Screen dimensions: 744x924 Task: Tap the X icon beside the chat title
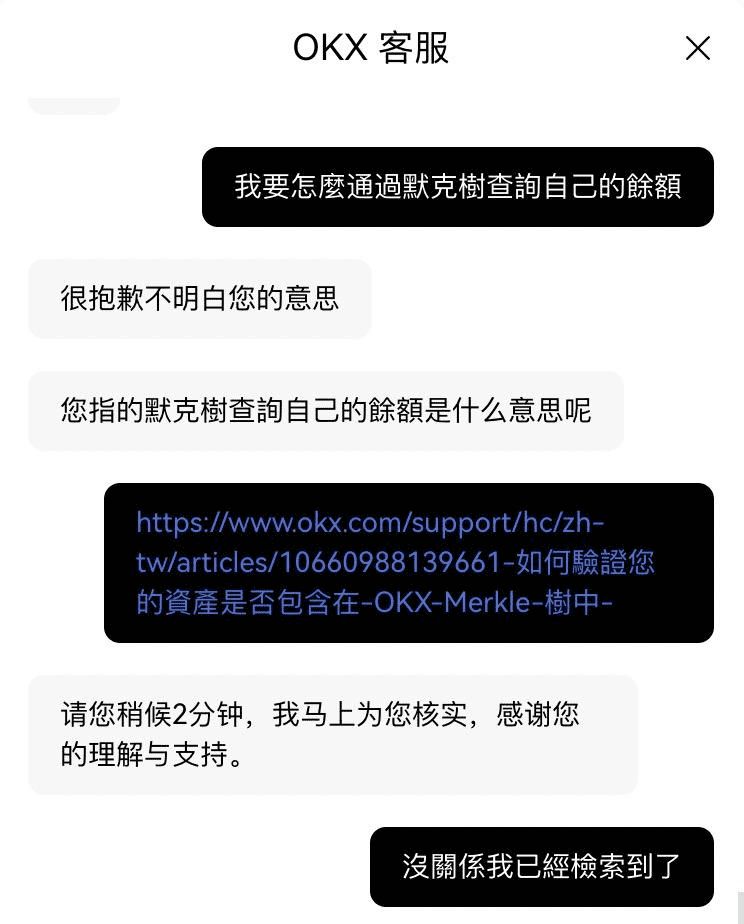[x=697, y=48]
